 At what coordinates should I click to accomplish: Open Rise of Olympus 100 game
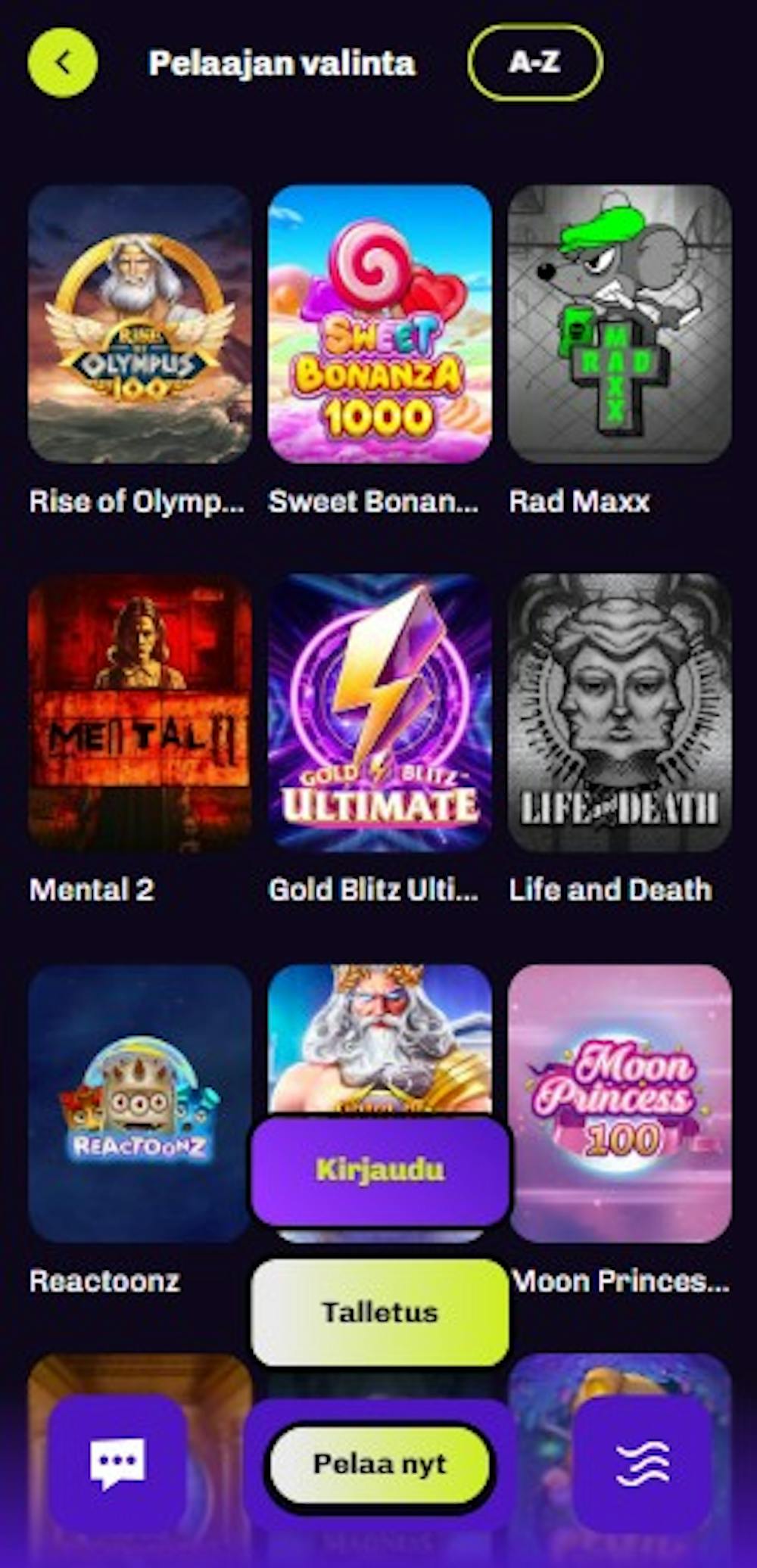[x=139, y=324]
